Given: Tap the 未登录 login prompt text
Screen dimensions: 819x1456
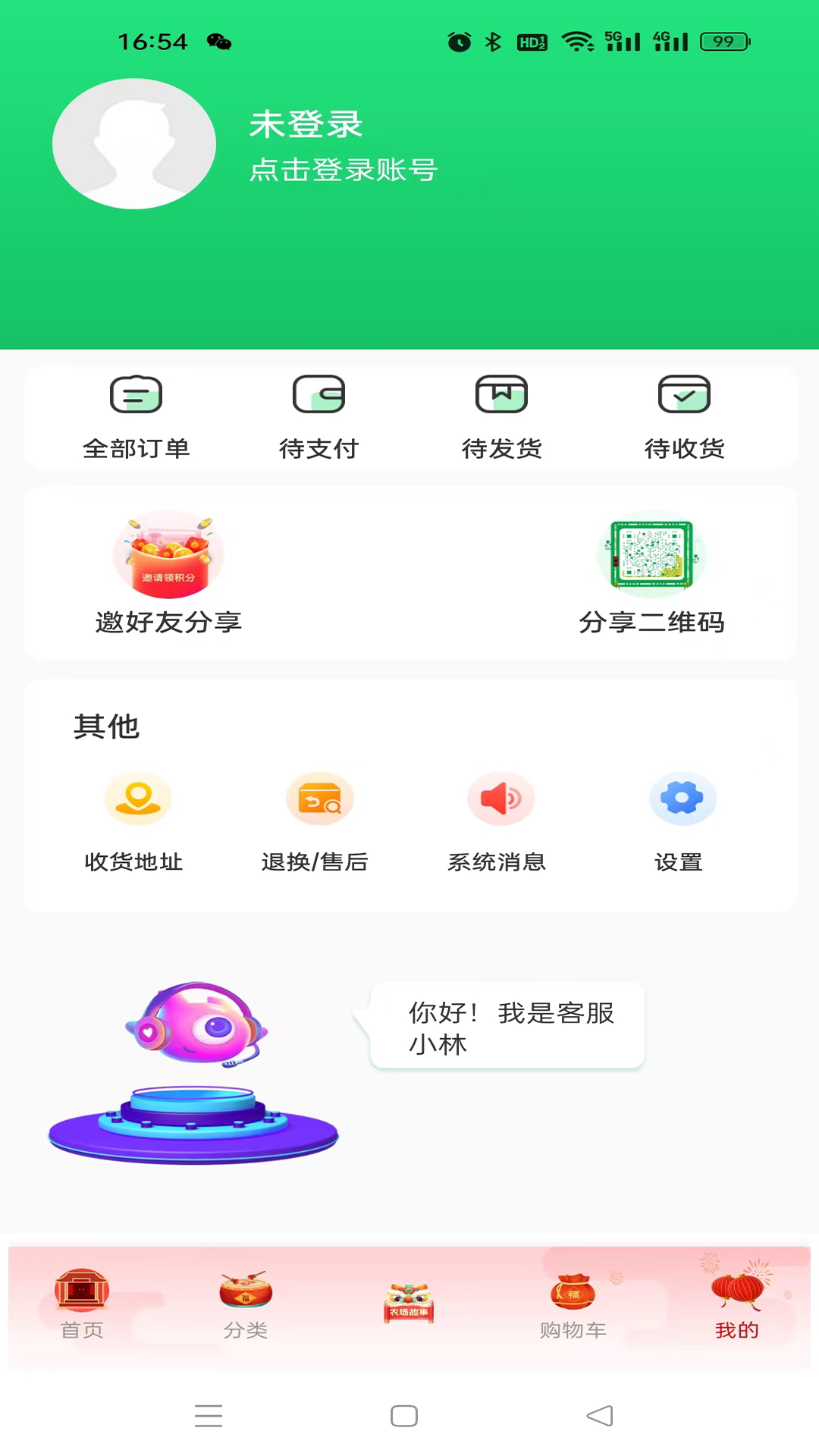Looking at the screenshot, I should pos(306,125).
